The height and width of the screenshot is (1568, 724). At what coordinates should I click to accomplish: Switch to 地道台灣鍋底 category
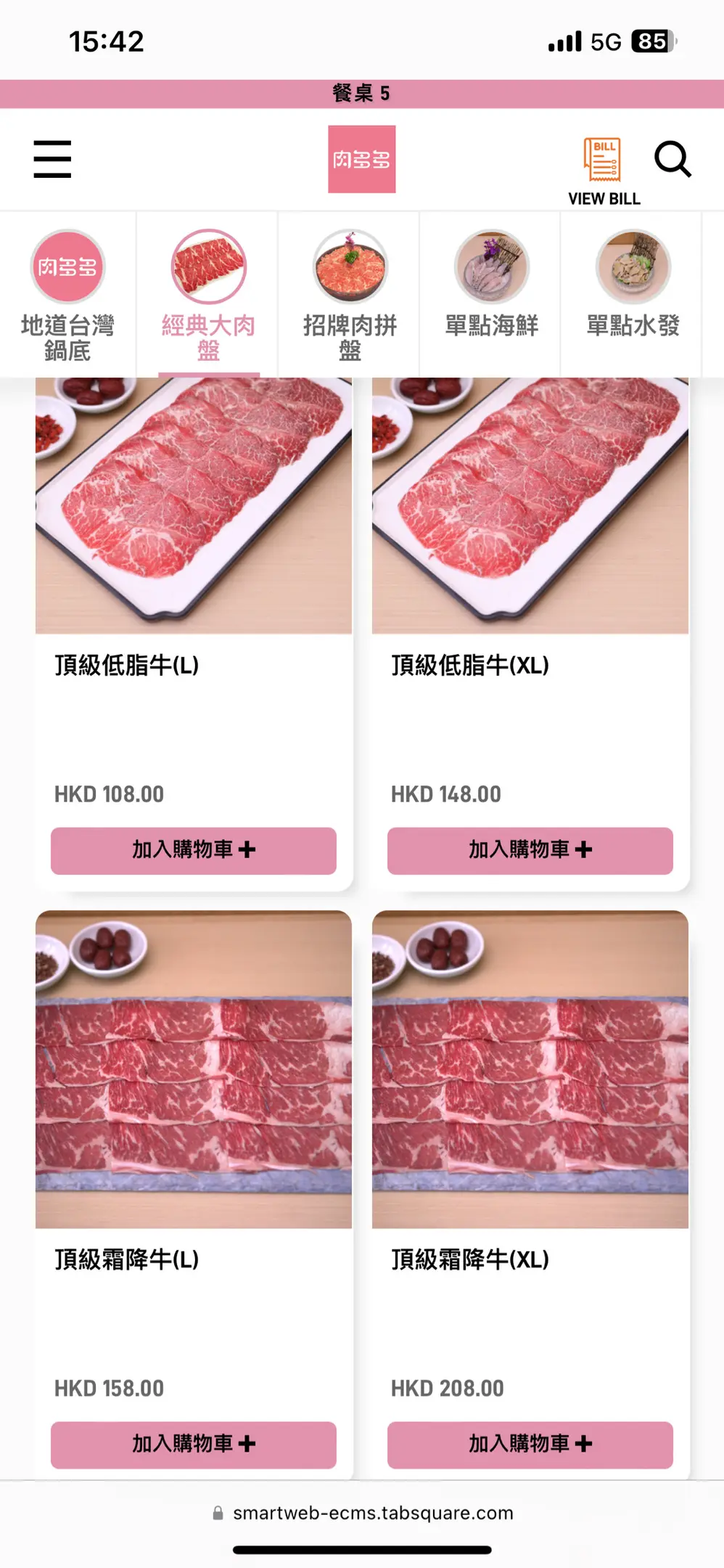pyautogui.click(x=67, y=295)
